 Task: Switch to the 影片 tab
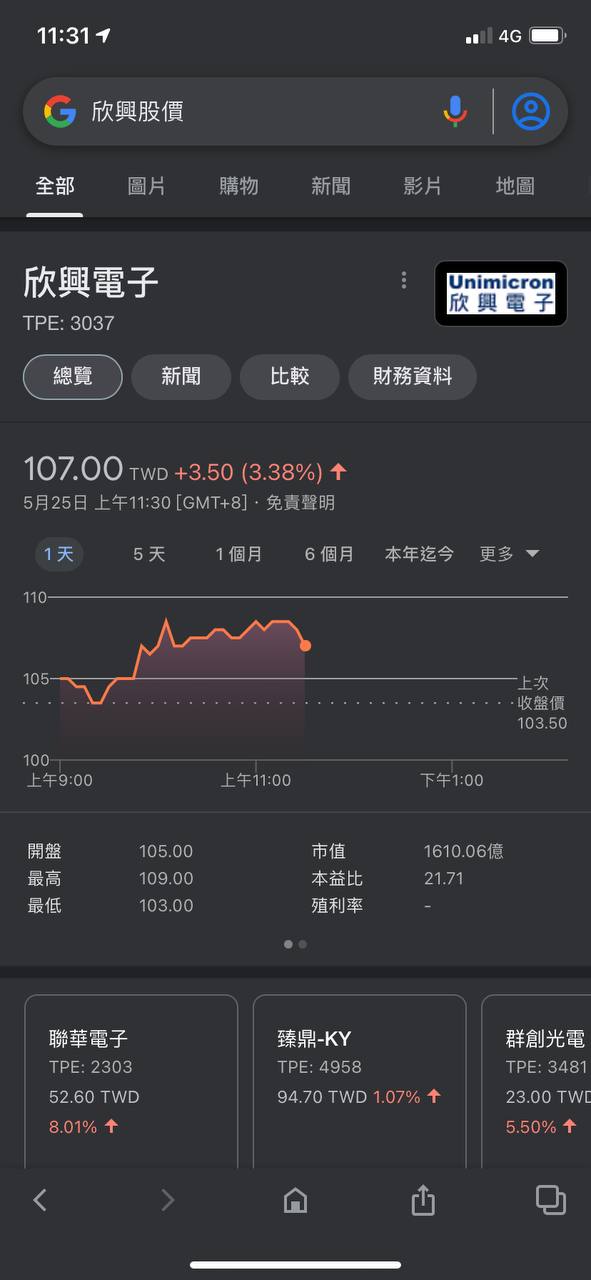423,186
